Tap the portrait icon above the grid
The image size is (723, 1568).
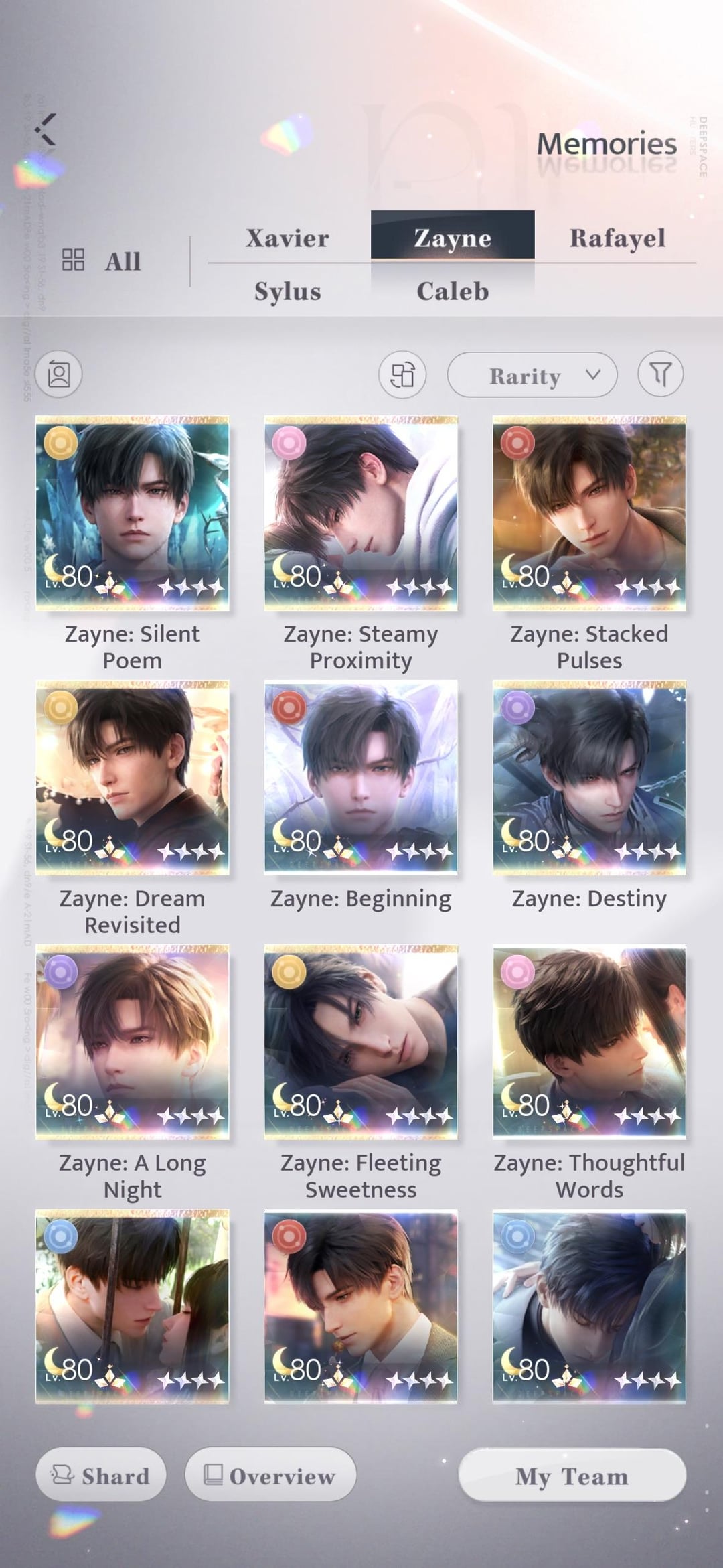click(x=59, y=374)
